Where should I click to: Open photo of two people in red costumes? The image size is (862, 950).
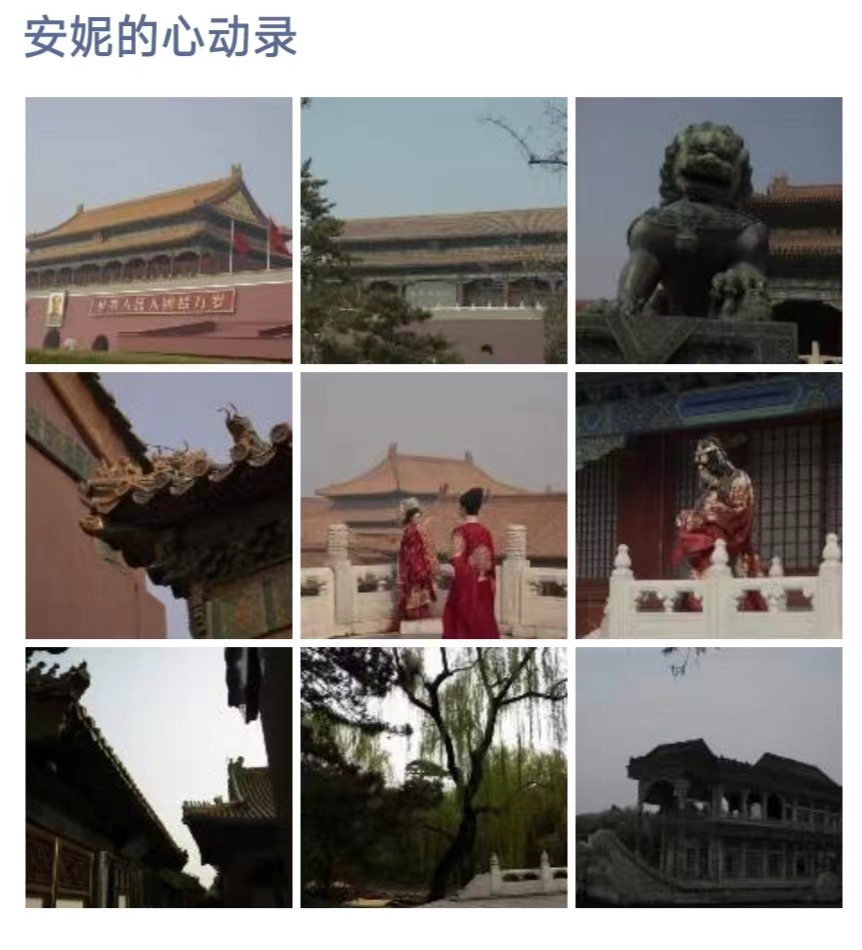point(434,506)
